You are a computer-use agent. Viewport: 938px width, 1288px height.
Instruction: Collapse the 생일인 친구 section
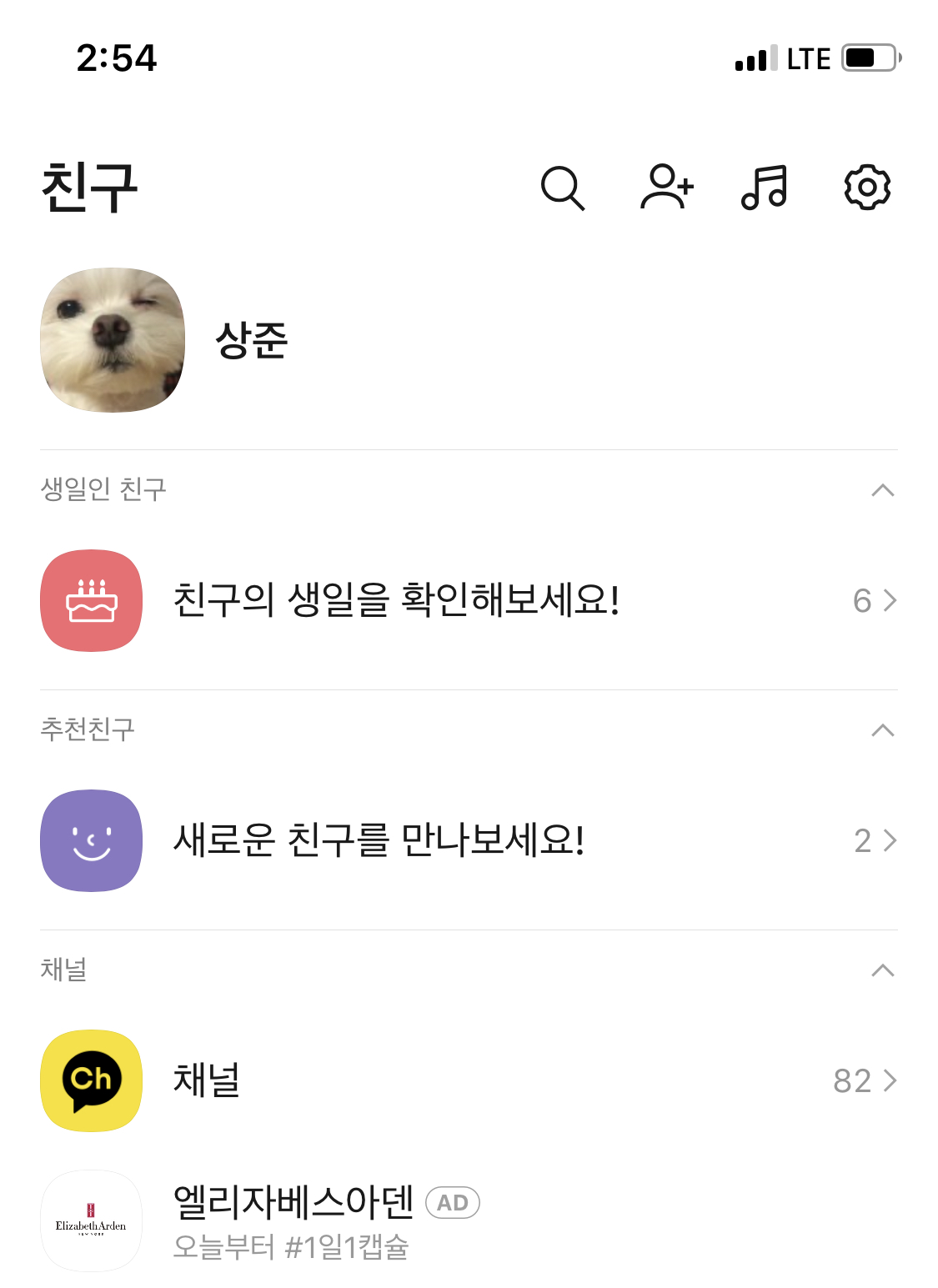point(882,490)
